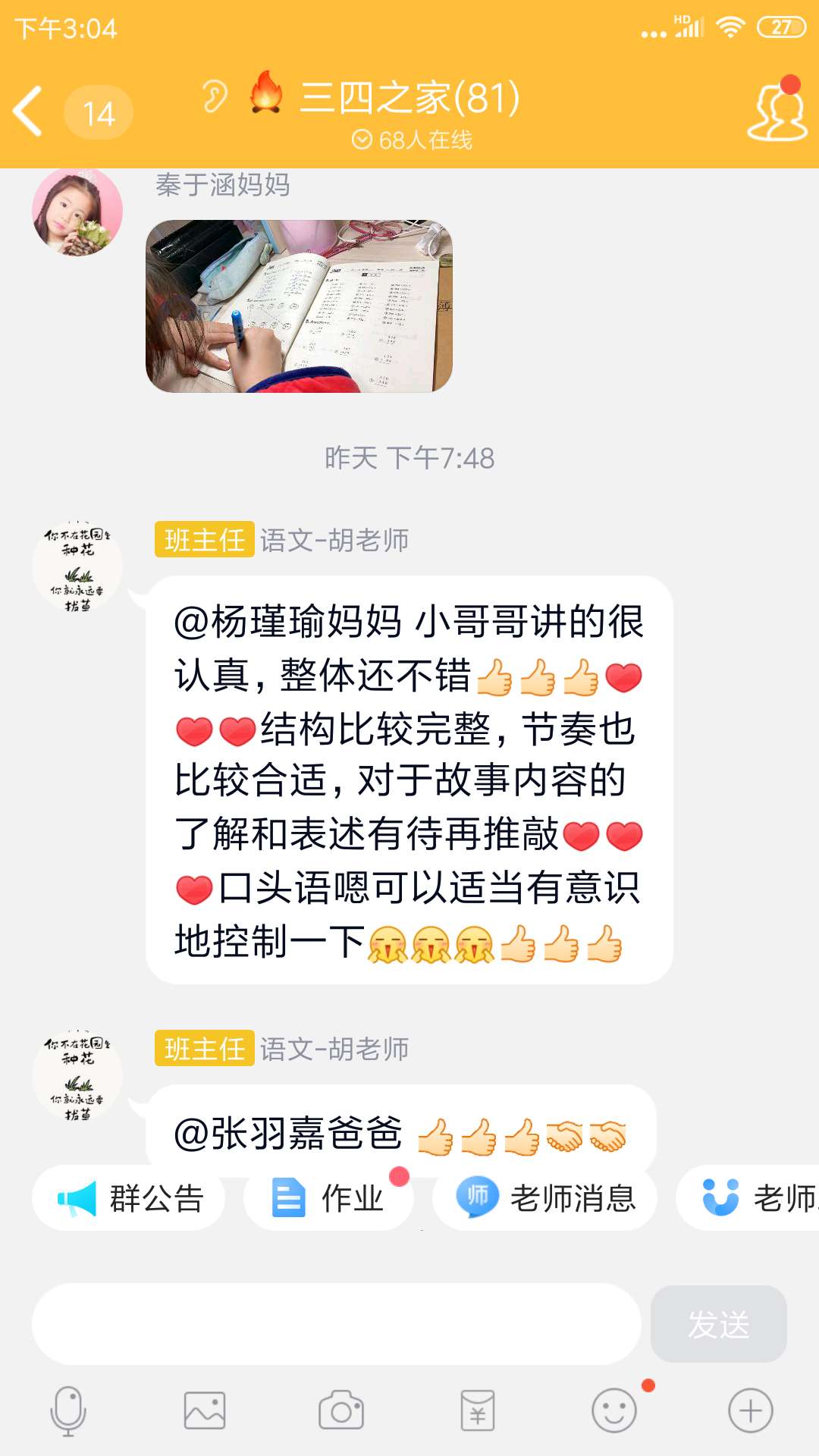
Task: Tap the 发送 send button
Action: 718,1324
